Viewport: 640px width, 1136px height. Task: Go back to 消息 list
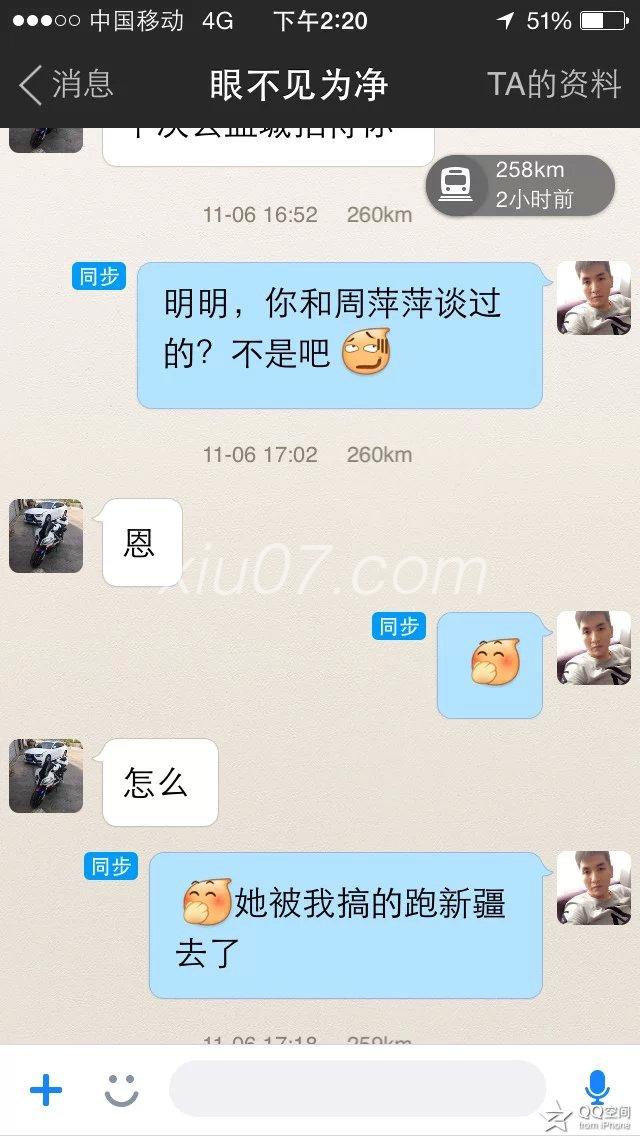click(x=66, y=84)
